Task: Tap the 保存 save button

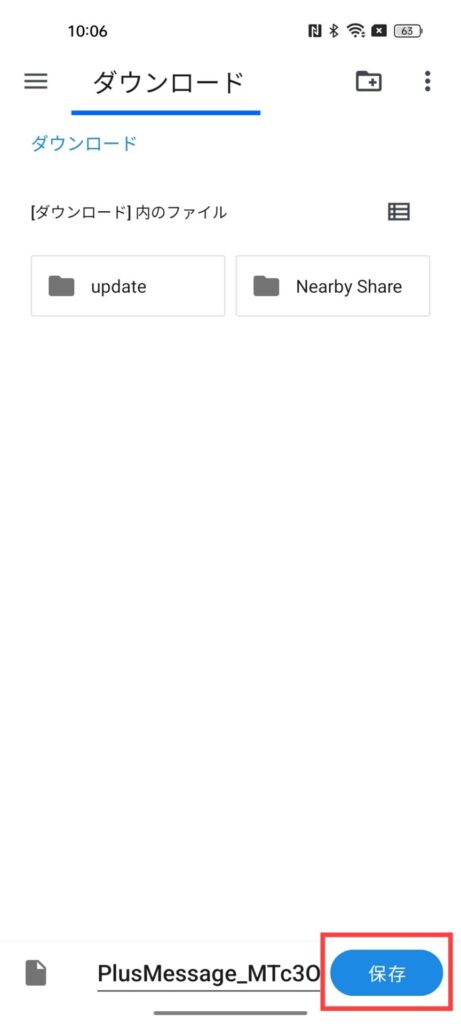Action: click(387, 974)
